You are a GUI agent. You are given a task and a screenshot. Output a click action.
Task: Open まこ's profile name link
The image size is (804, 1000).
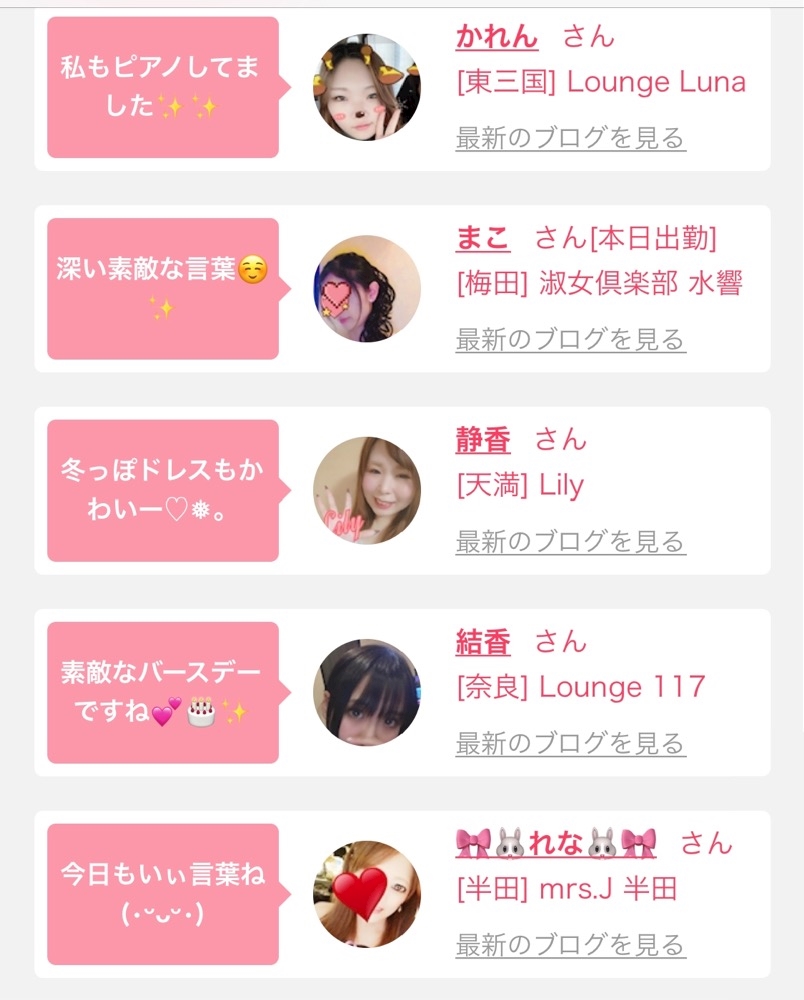(x=482, y=238)
